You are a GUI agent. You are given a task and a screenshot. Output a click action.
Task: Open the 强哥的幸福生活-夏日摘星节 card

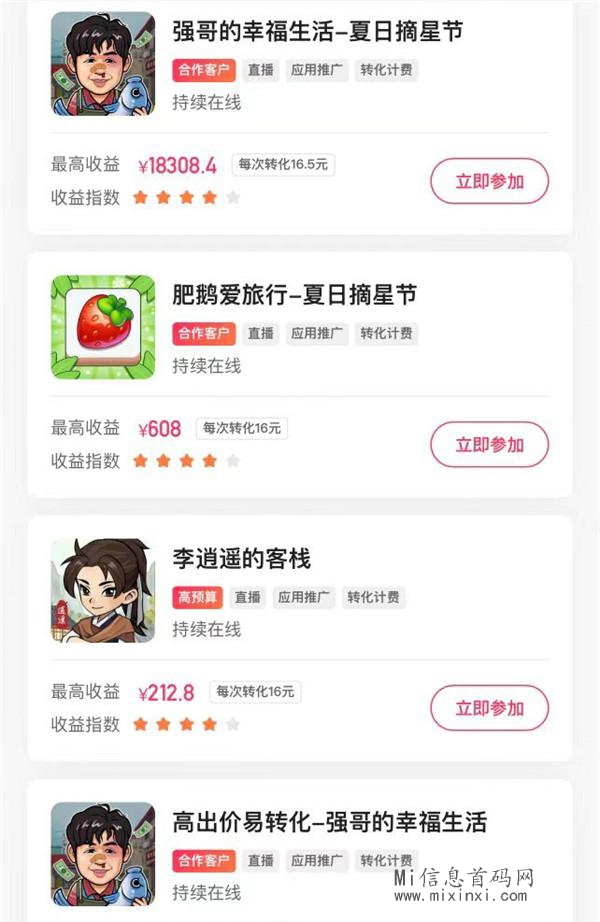click(x=317, y=33)
